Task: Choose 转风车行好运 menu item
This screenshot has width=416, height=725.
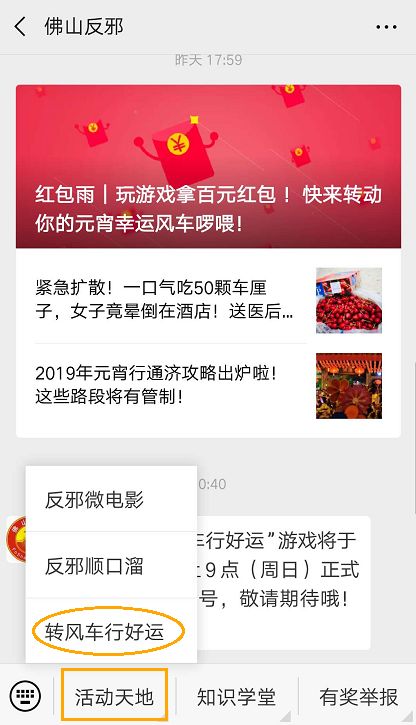Action: pos(111,632)
